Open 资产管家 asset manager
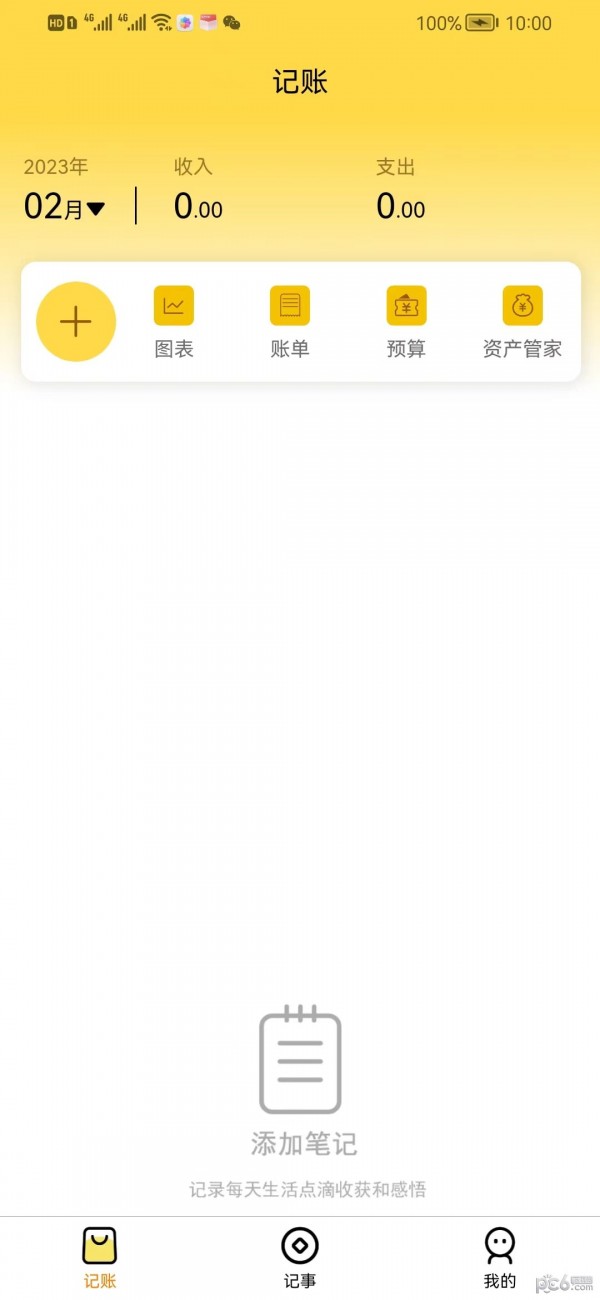Screen dimensions: 600x1300 click(522, 321)
